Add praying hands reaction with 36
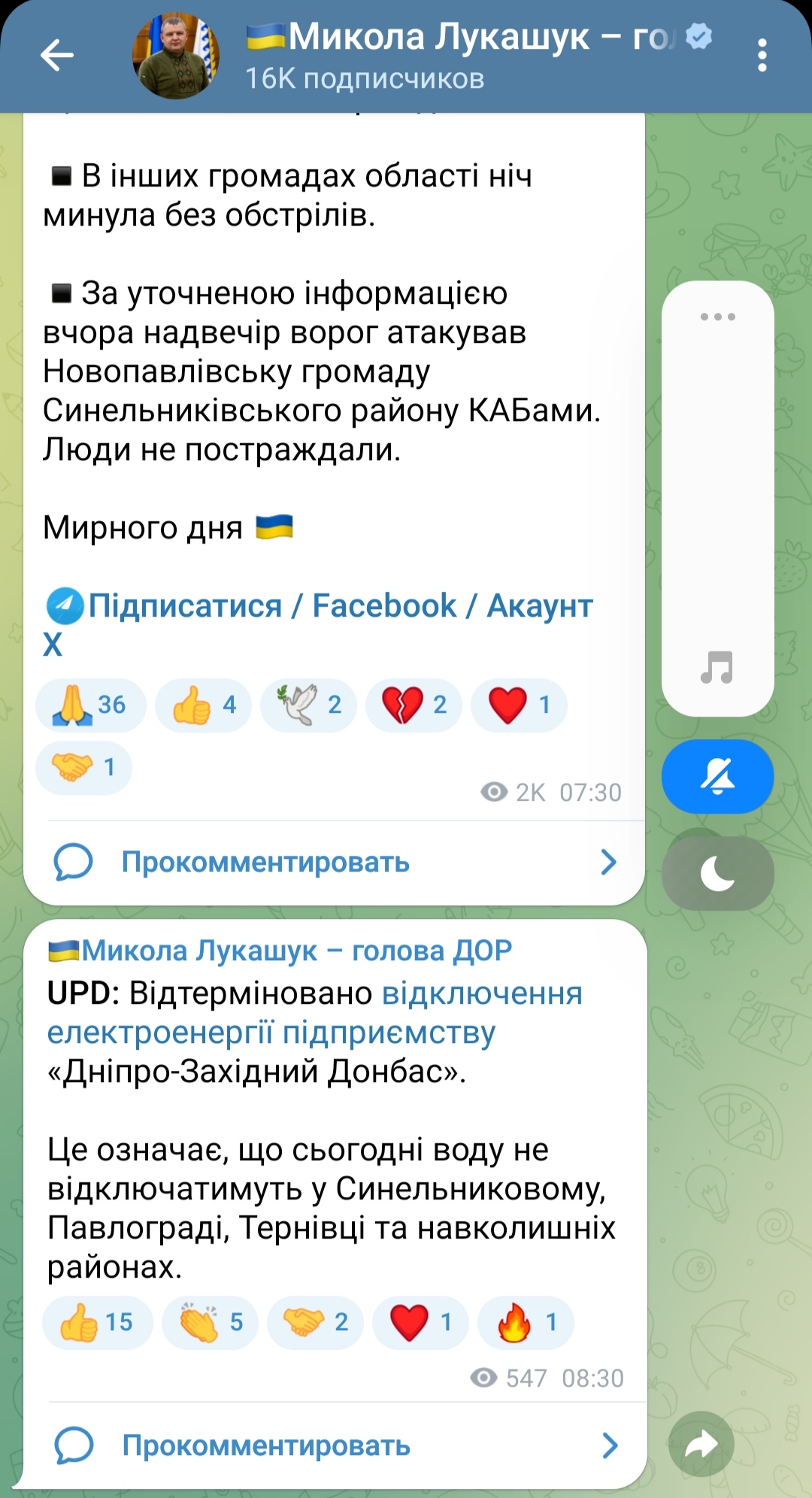Image resolution: width=812 pixels, height=1498 pixels. (x=90, y=705)
